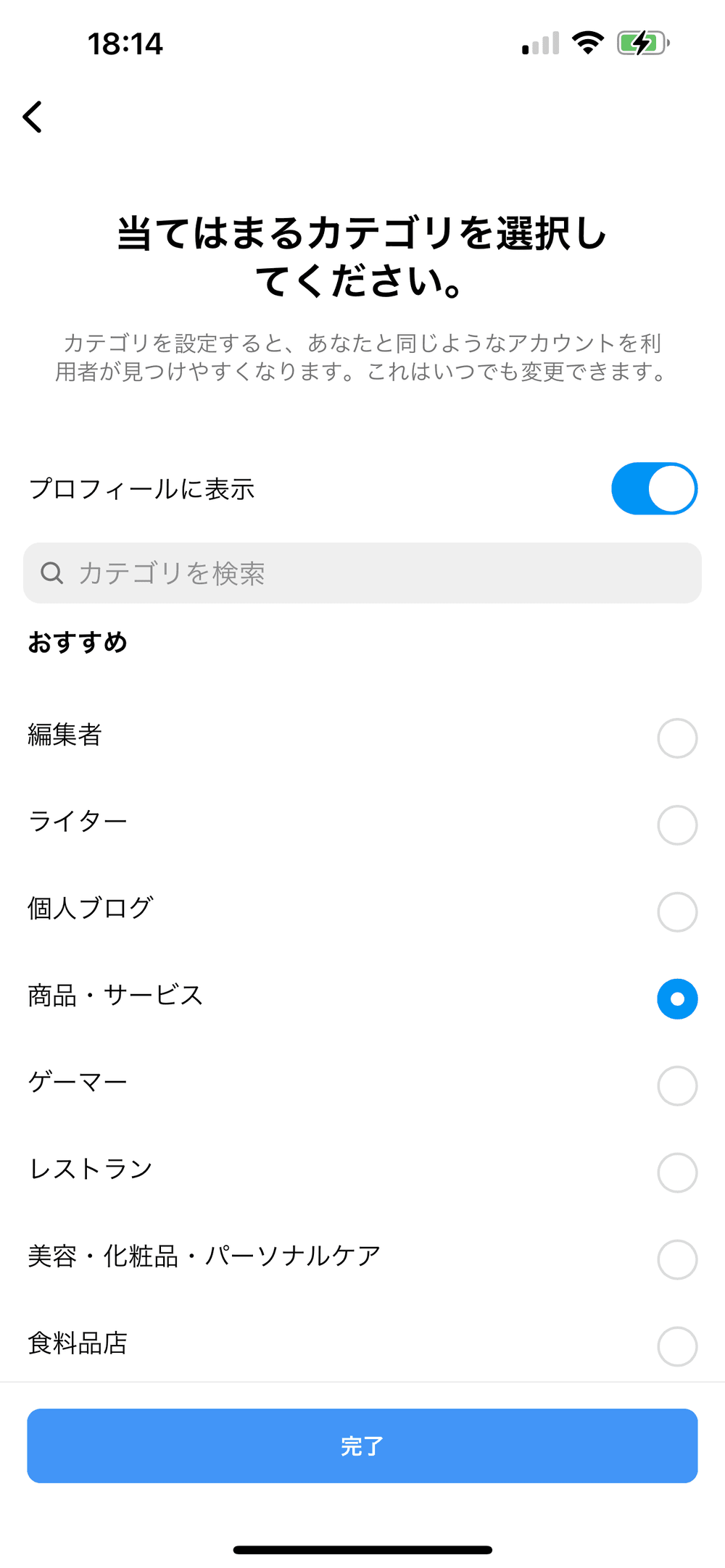Choose ライター as the category
725x1568 pixels.
click(677, 825)
